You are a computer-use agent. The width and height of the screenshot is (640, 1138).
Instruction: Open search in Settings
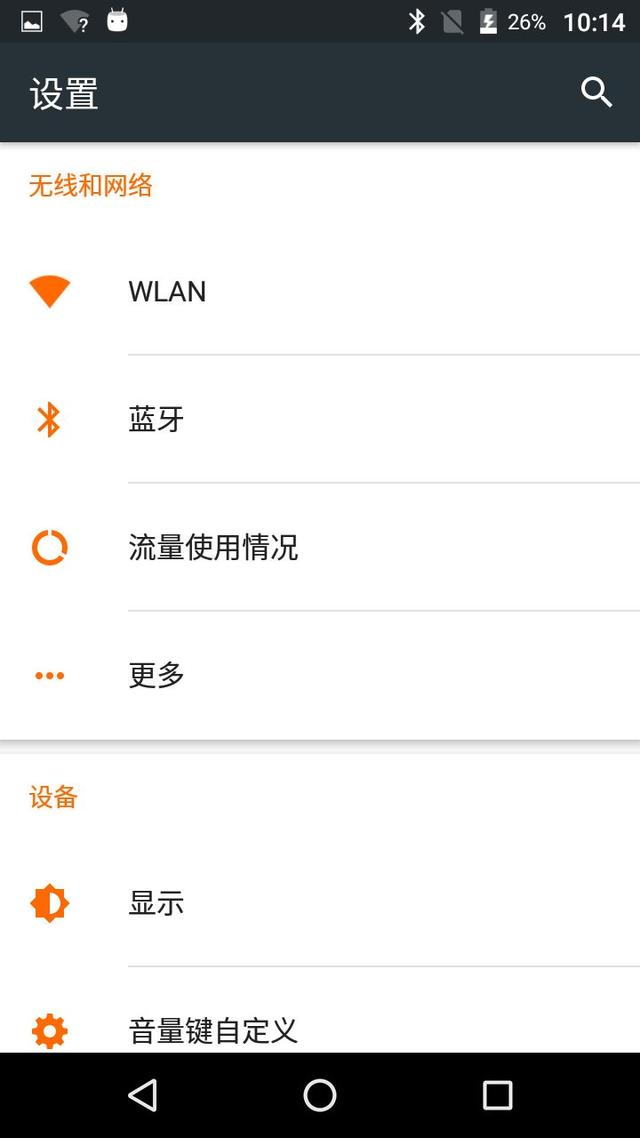pos(596,93)
